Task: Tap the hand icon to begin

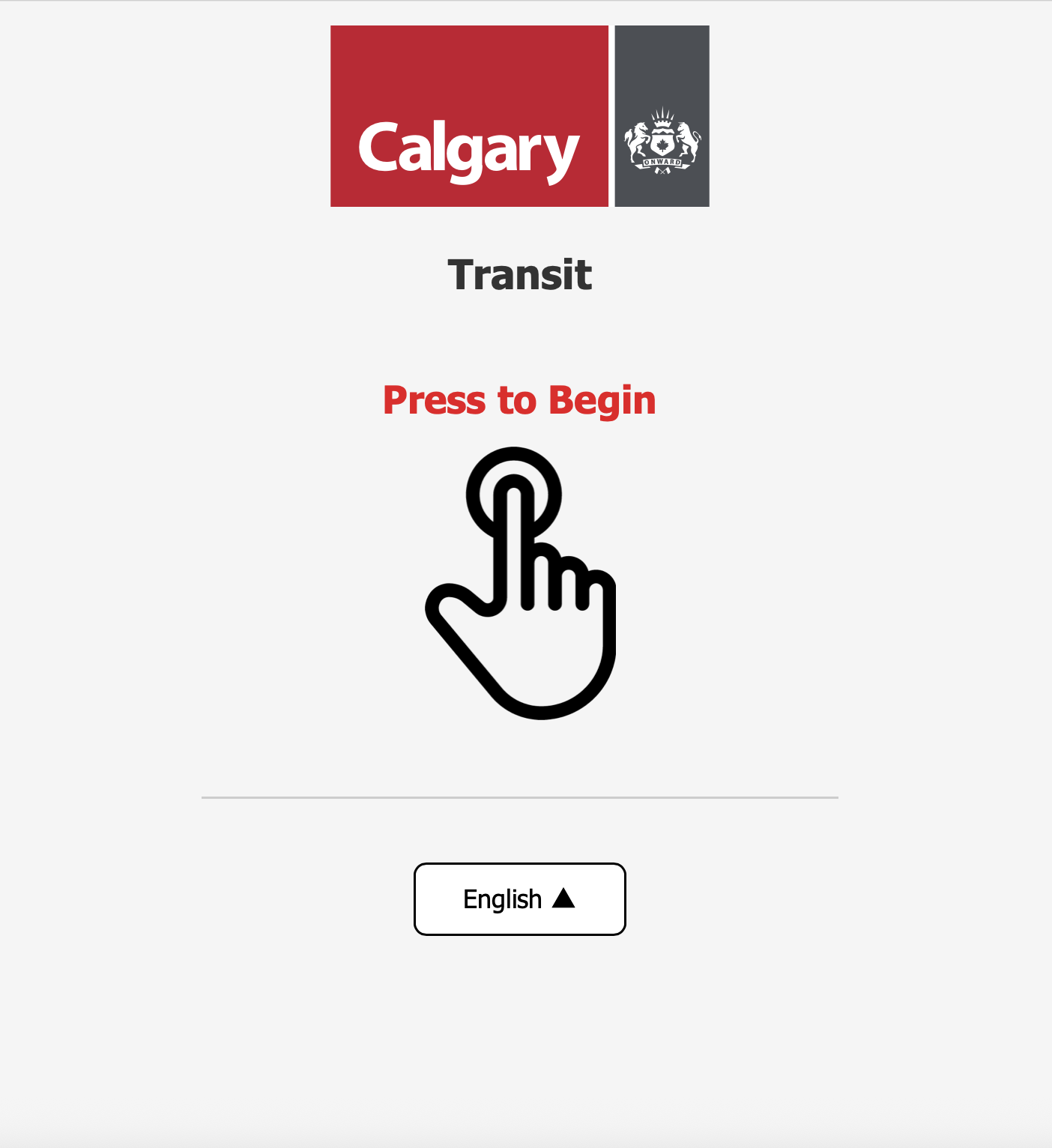Action: [520, 583]
